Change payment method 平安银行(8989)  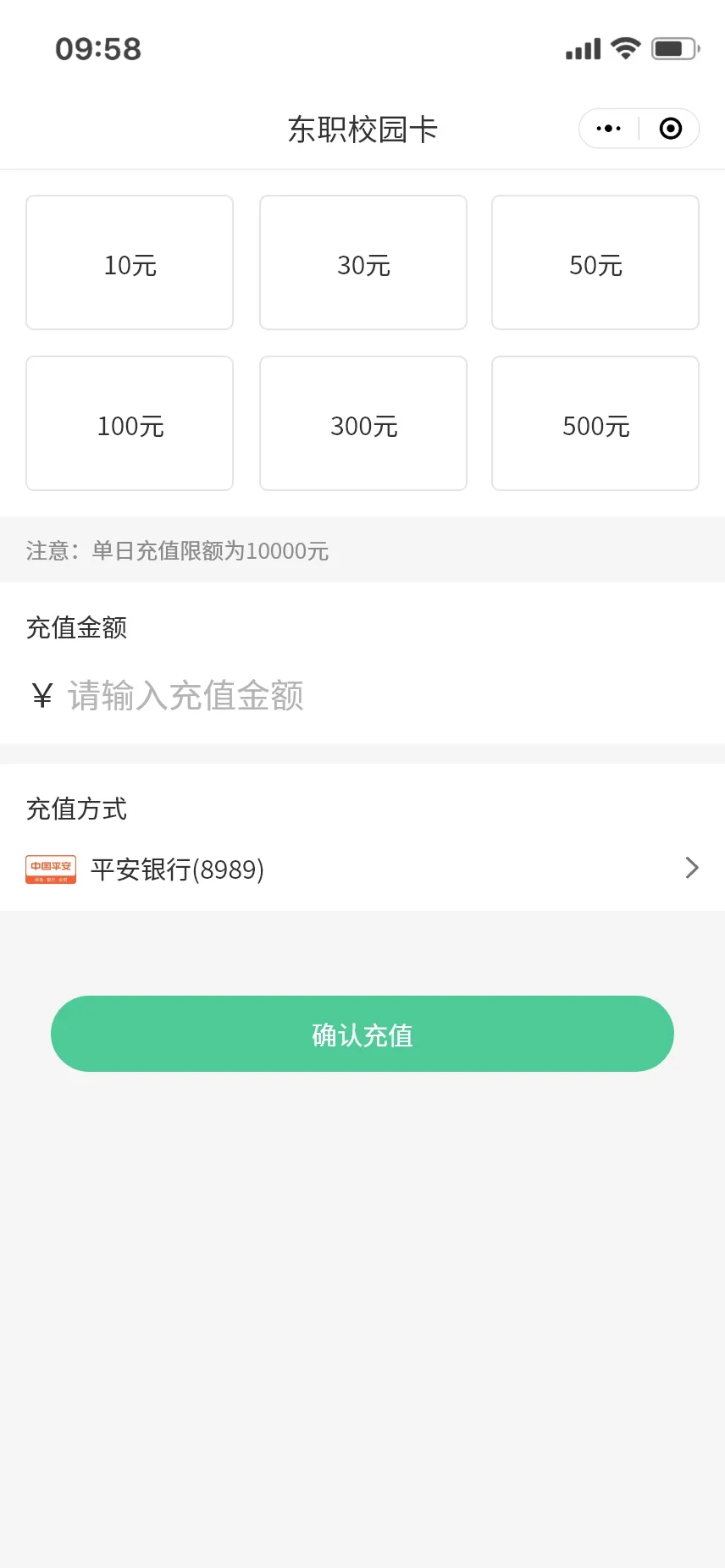(362, 869)
